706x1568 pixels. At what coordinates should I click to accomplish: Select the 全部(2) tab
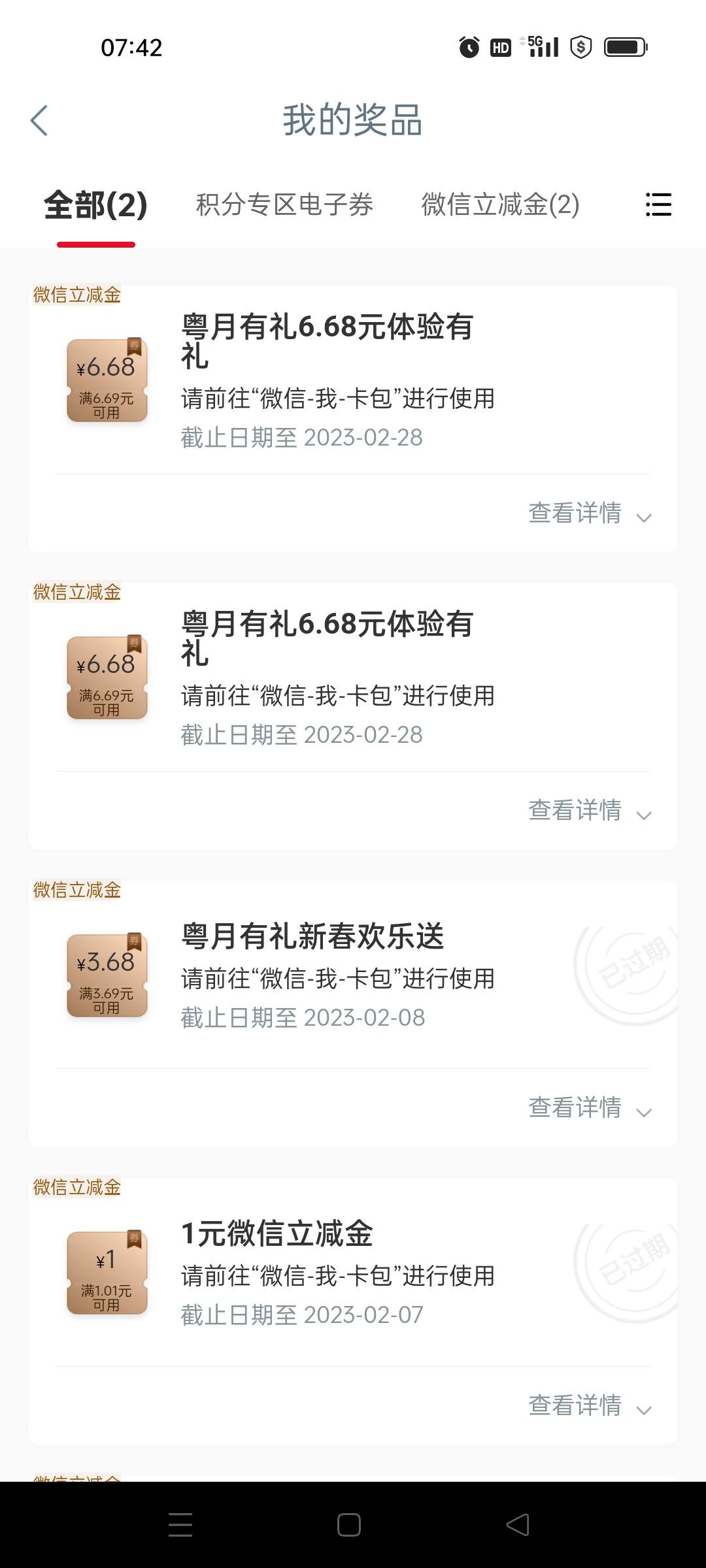tap(95, 205)
